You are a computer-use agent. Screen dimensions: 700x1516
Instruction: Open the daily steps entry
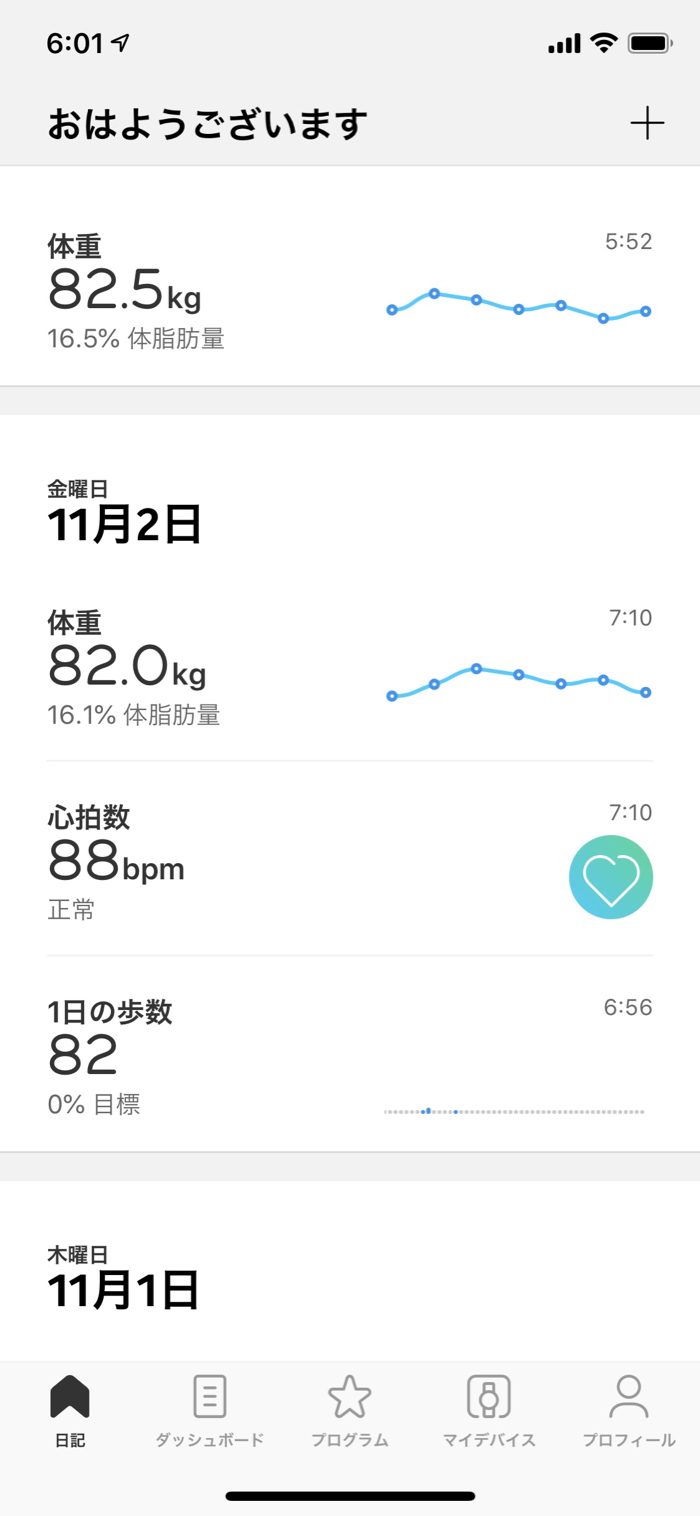click(350, 1056)
